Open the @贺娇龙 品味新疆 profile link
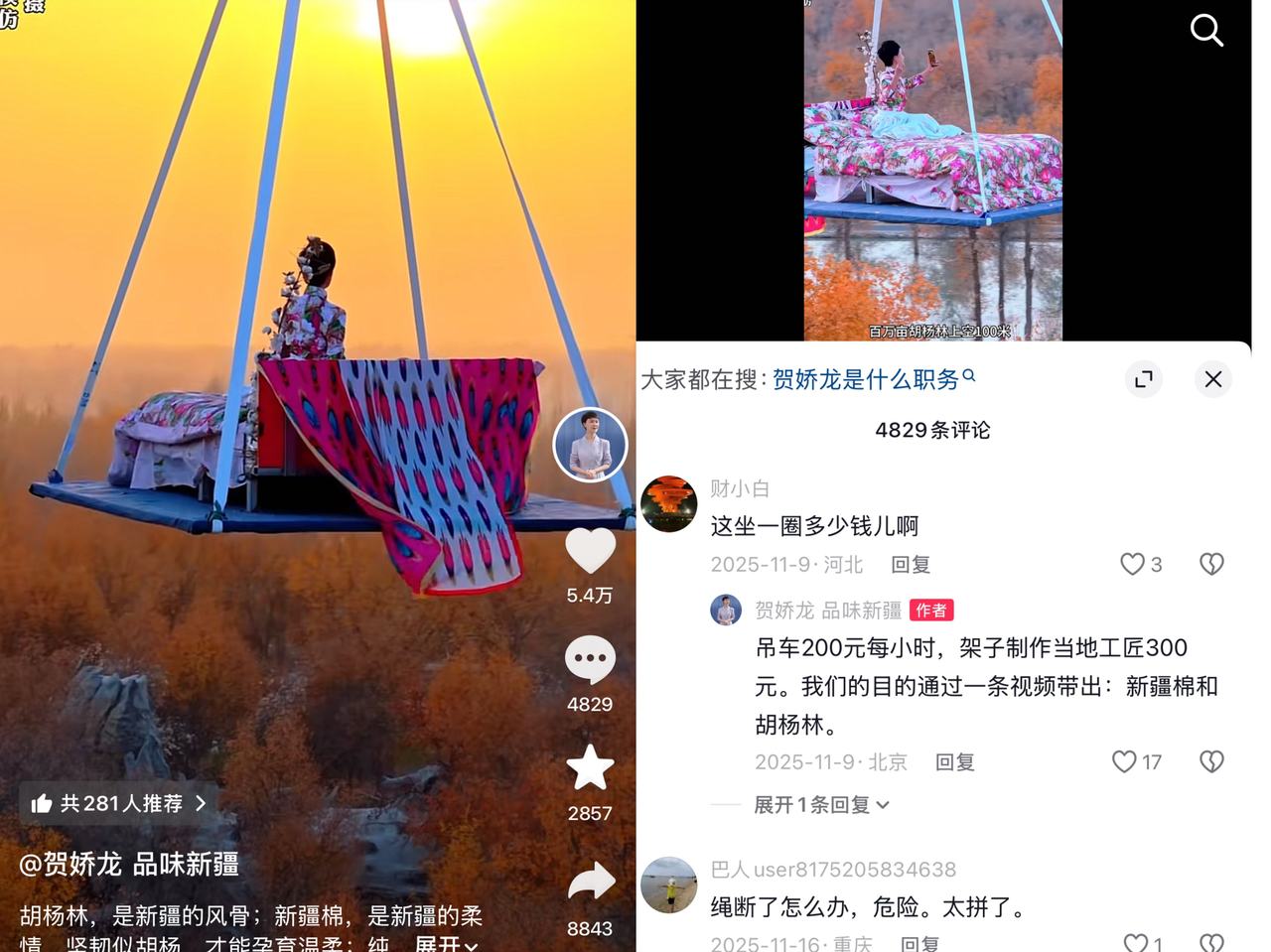 [129, 865]
